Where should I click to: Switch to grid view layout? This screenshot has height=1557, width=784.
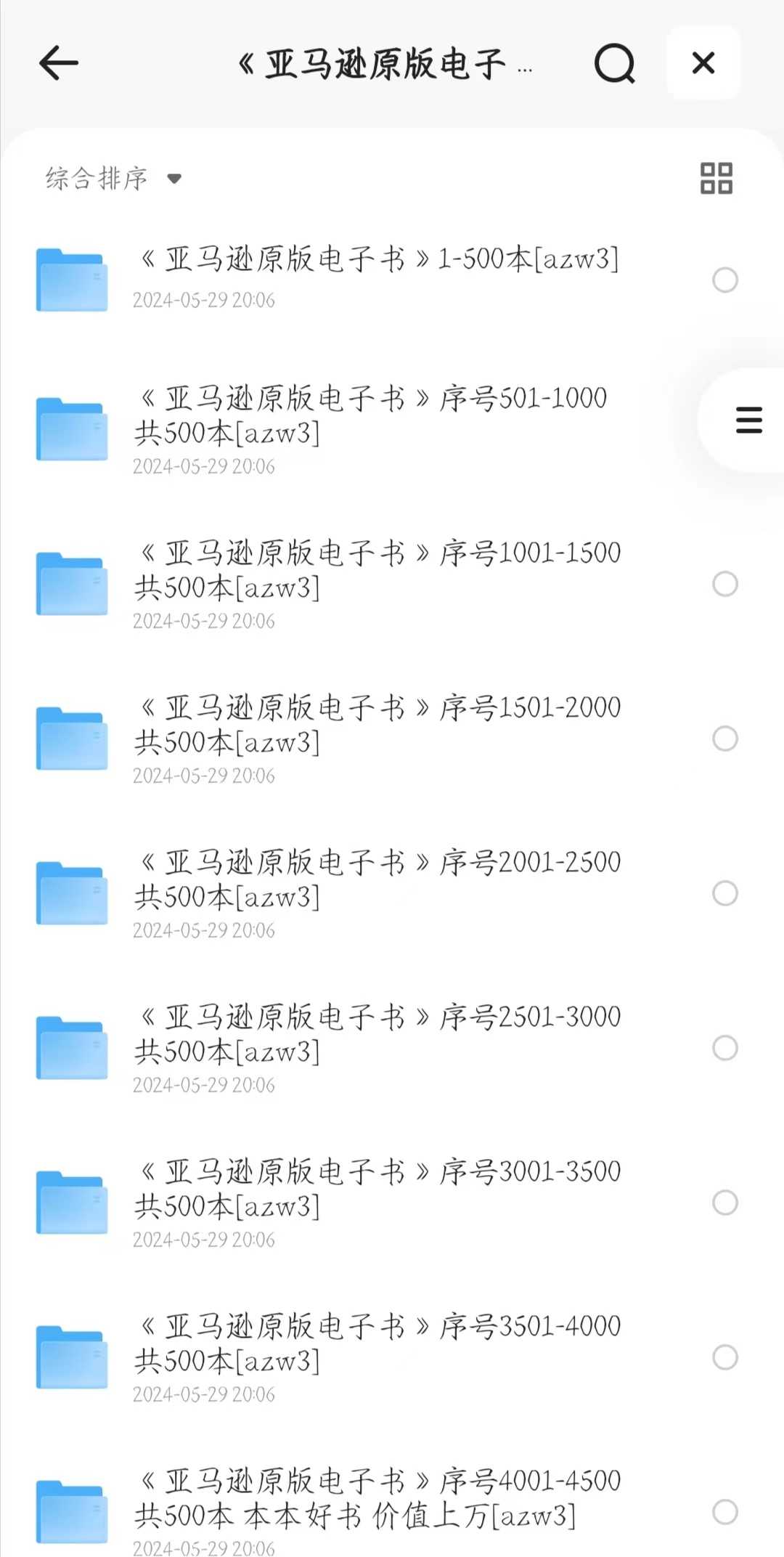tap(716, 179)
